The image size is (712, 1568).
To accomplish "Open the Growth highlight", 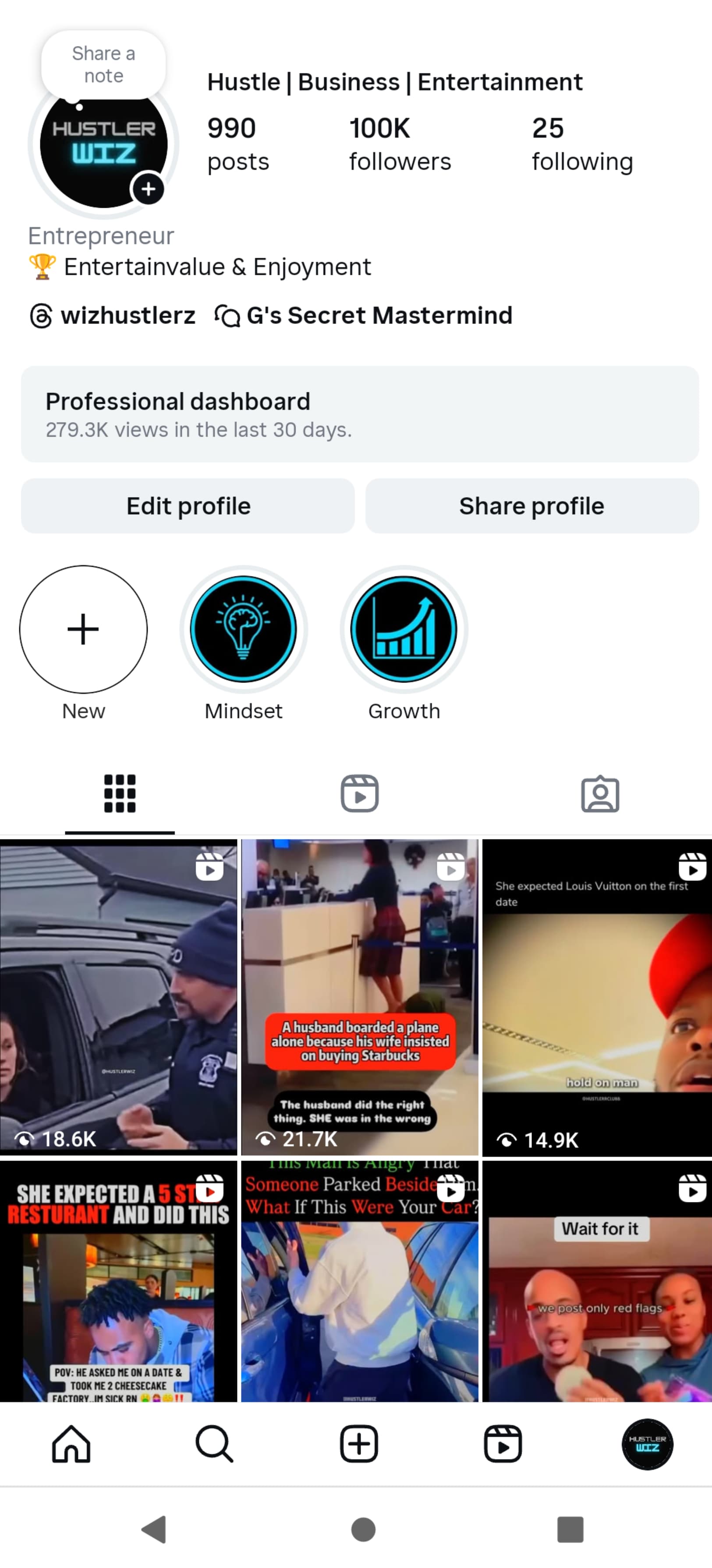I will (404, 629).
